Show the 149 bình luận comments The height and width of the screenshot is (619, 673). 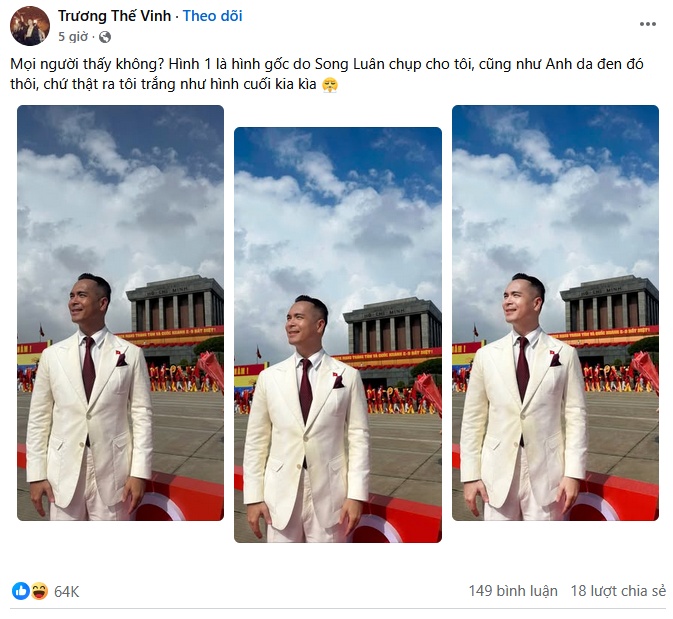(513, 591)
